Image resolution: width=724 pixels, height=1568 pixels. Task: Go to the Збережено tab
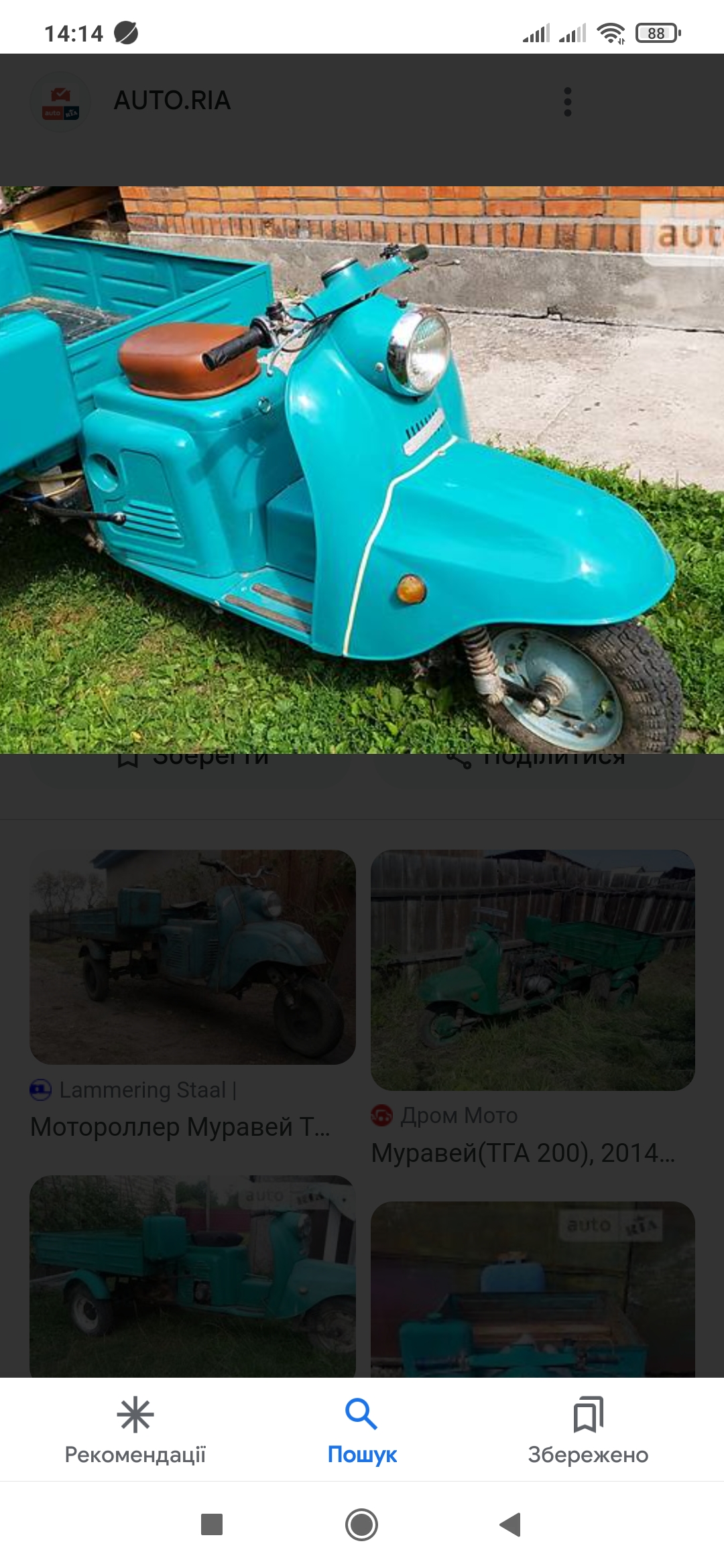(x=588, y=1431)
